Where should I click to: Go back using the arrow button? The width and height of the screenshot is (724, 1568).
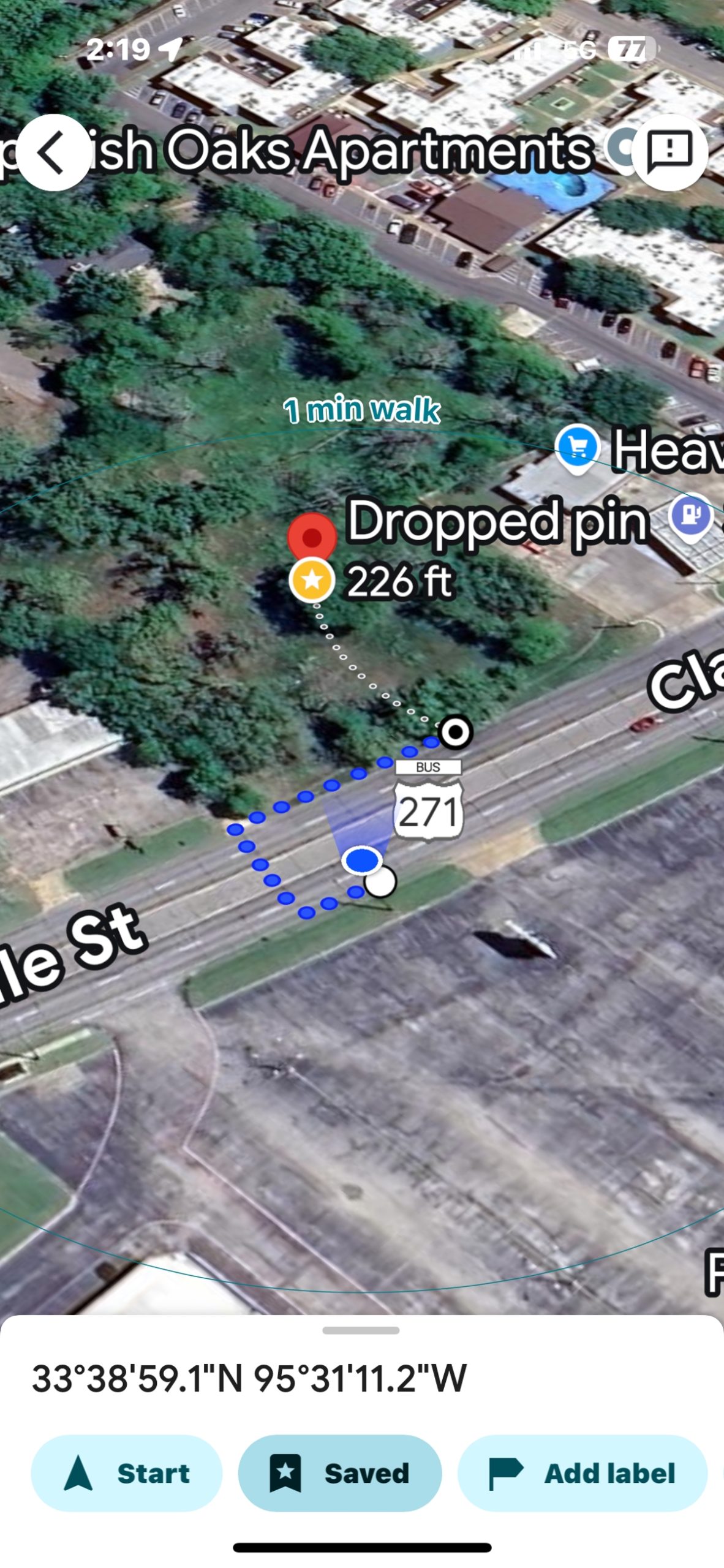tap(53, 152)
